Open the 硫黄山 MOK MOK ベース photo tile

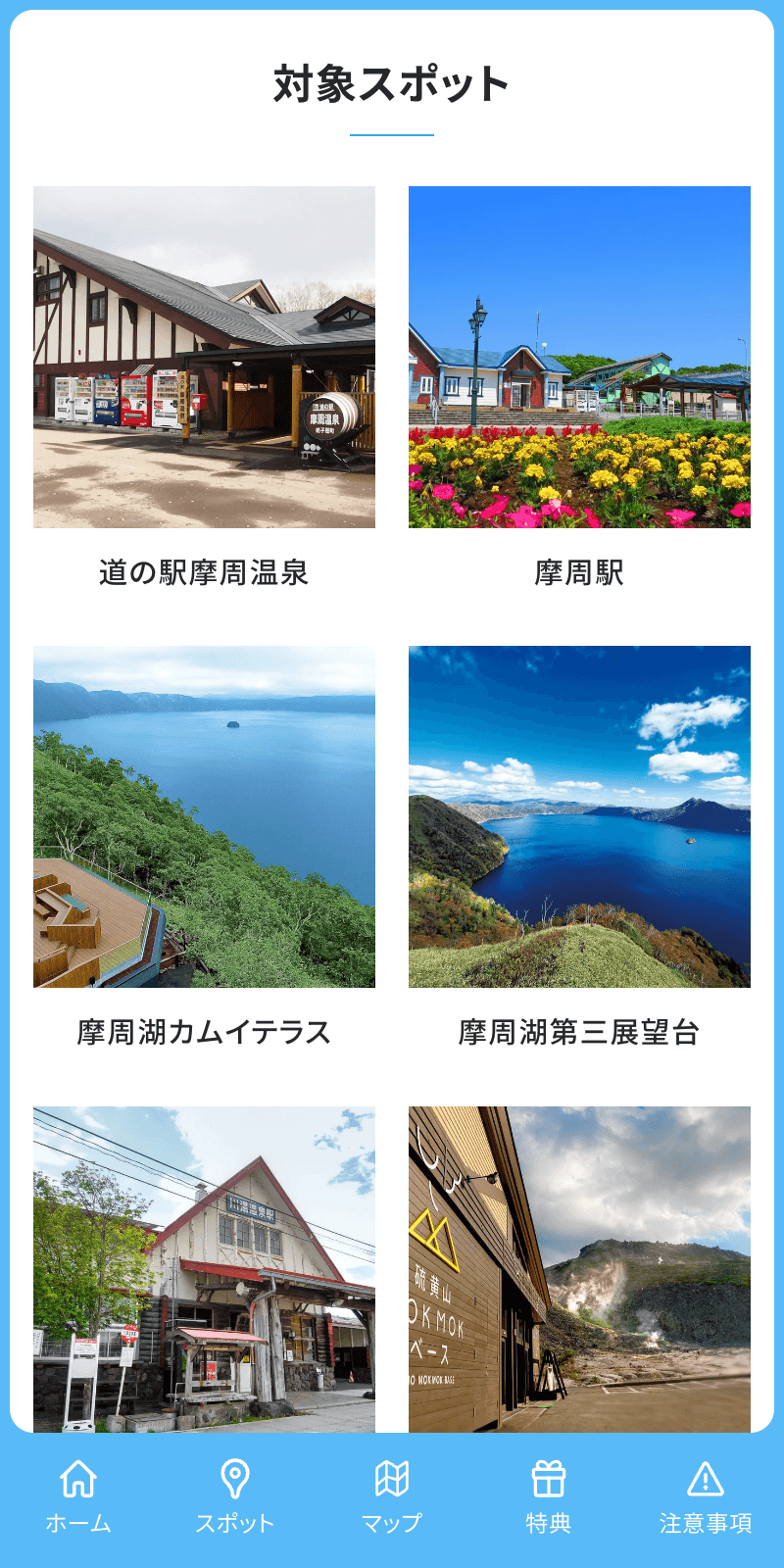(x=579, y=1269)
